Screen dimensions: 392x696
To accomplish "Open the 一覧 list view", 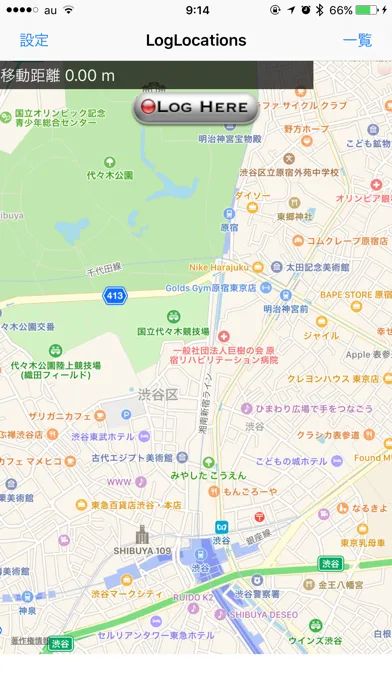I will [x=357, y=40].
